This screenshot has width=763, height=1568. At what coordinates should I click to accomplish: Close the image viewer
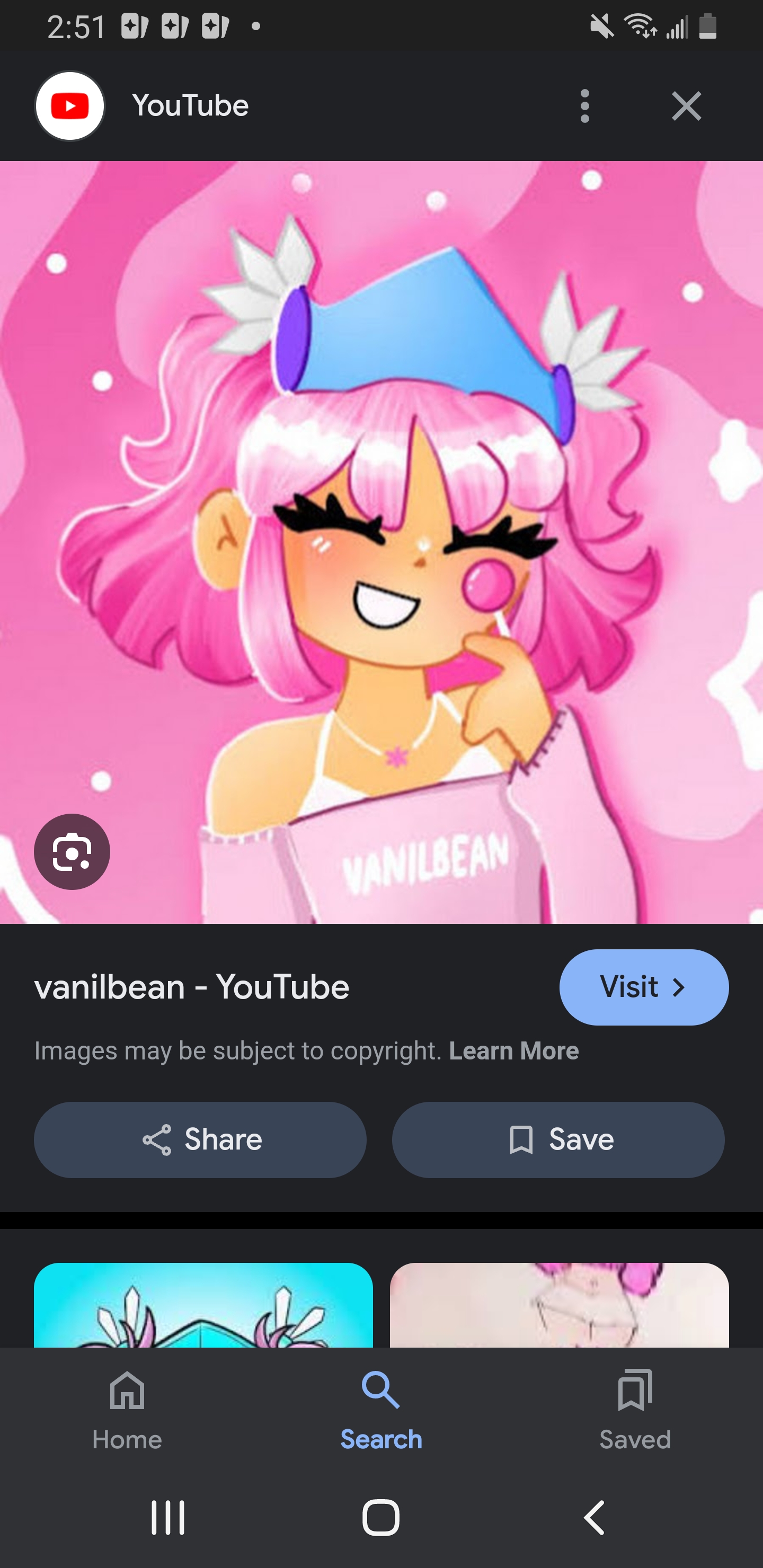coord(686,106)
